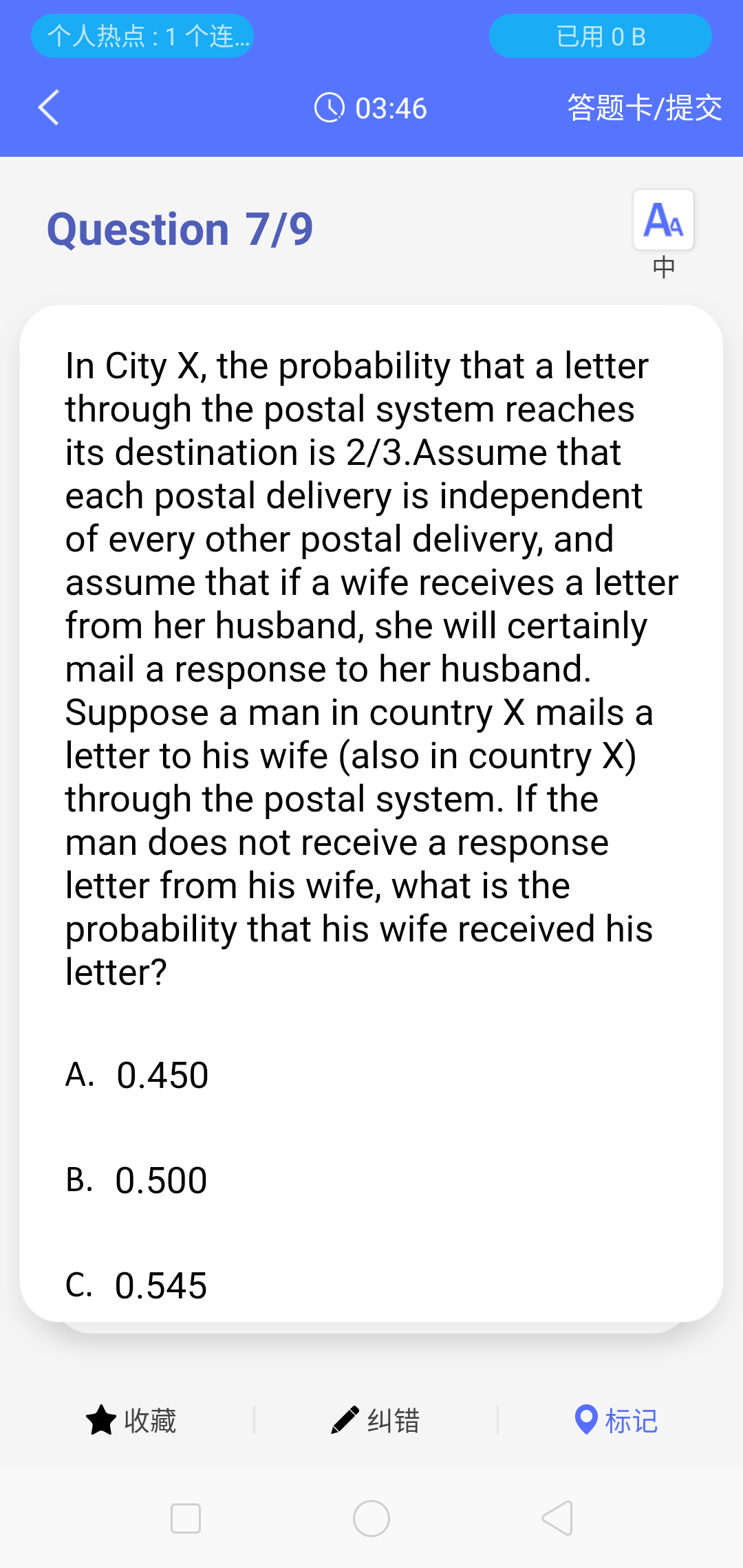Open recent apps from the navigation bar
Viewport: 743px width, 1568px height.
(186, 1518)
